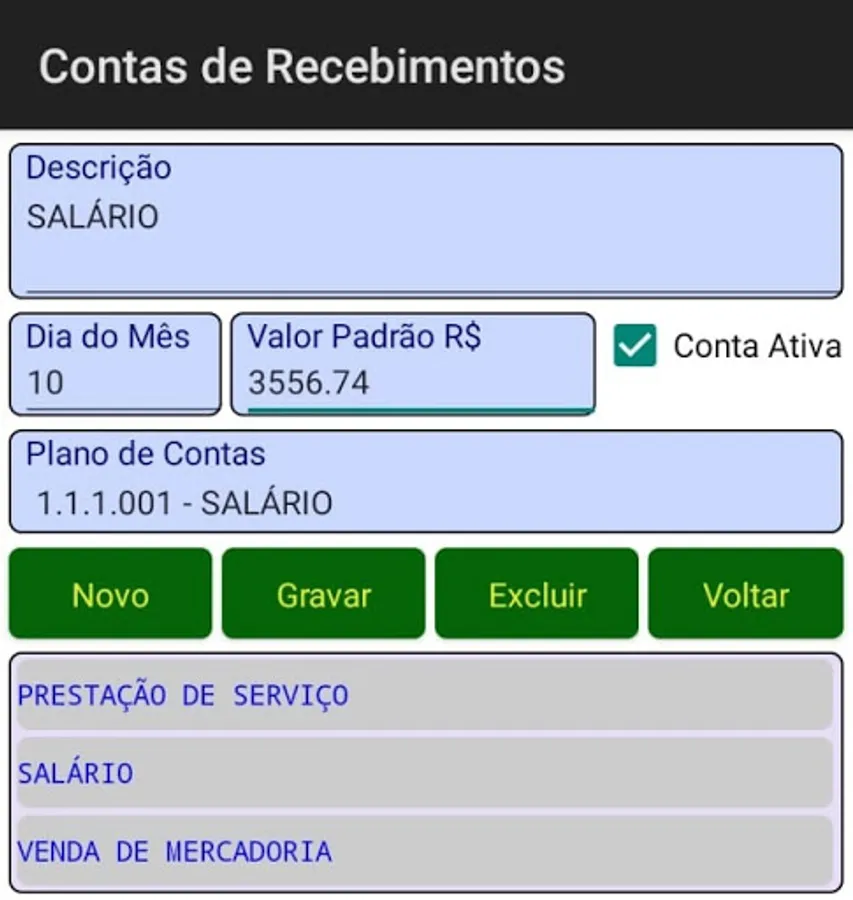Save the record with Gravar
The image size is (853, 900).
(x=323, y=594)
